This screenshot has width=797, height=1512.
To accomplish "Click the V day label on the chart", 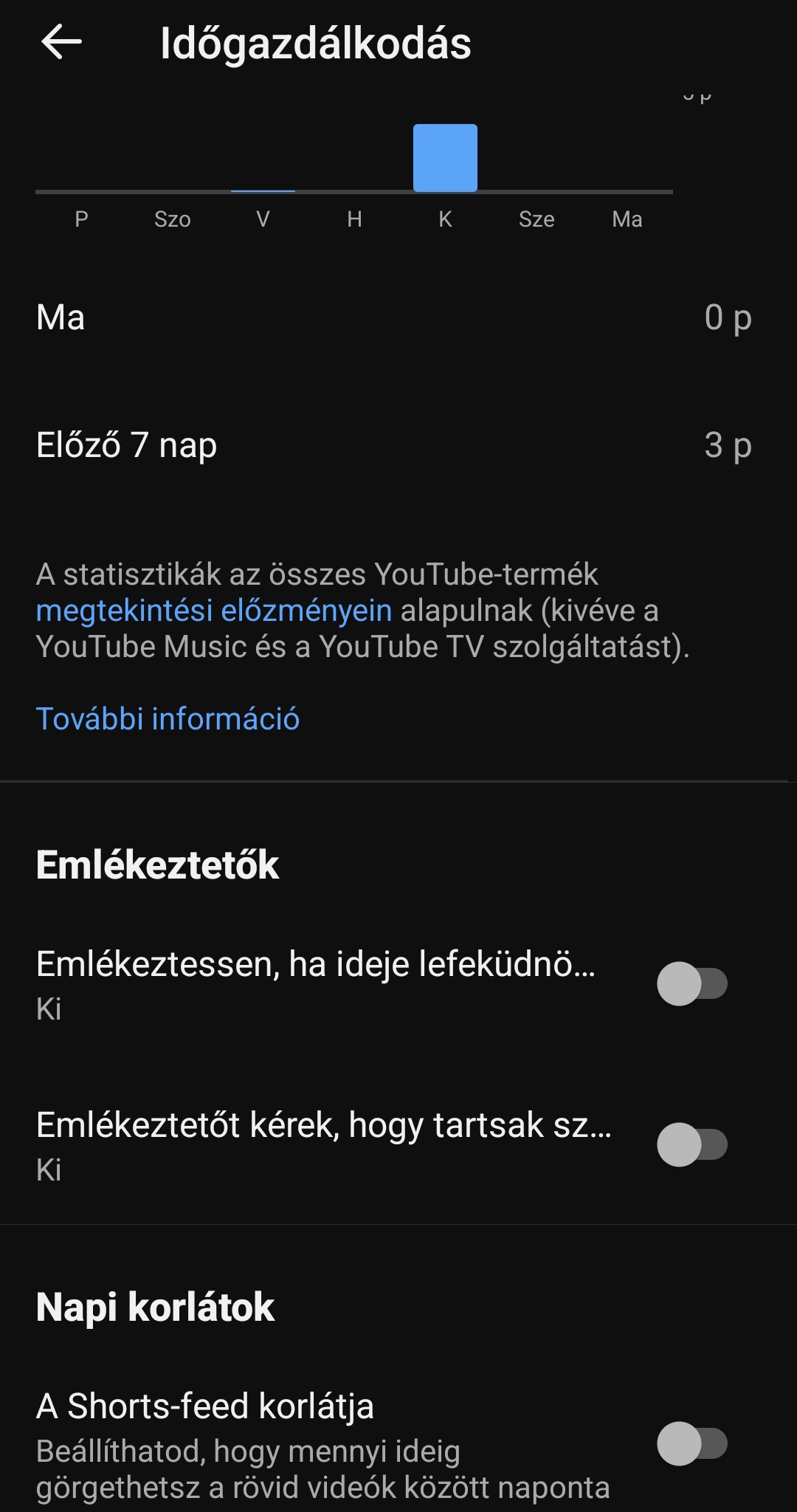I will click(262, 219).
